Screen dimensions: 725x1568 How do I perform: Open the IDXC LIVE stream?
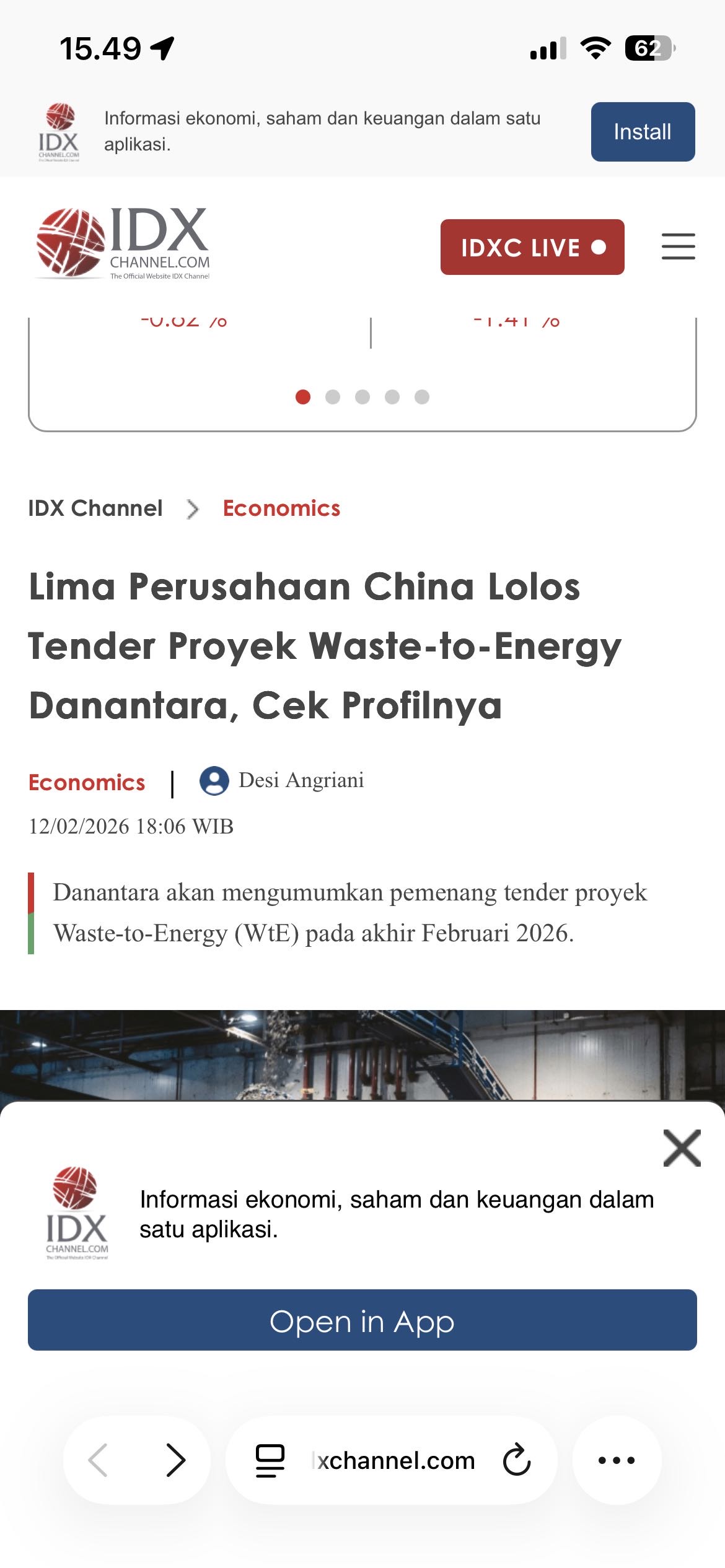coord(532,247)
